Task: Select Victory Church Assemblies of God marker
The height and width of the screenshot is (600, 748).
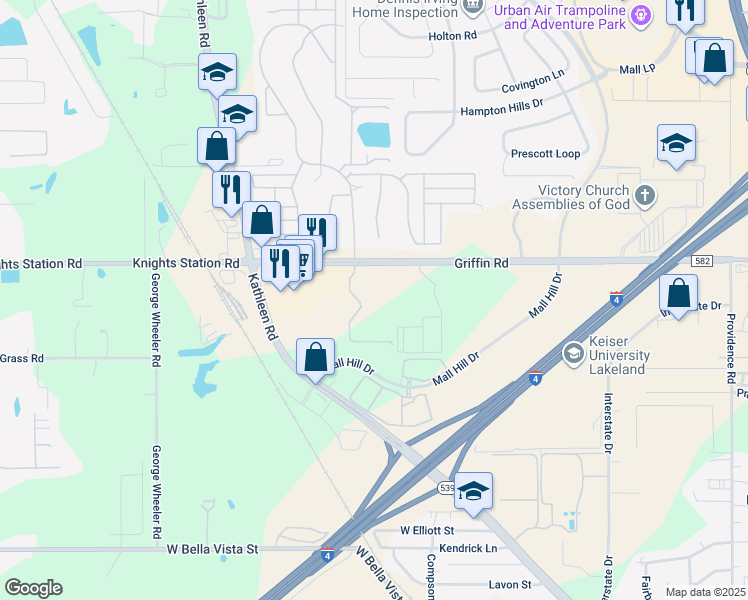Action: tap(646, 194)
